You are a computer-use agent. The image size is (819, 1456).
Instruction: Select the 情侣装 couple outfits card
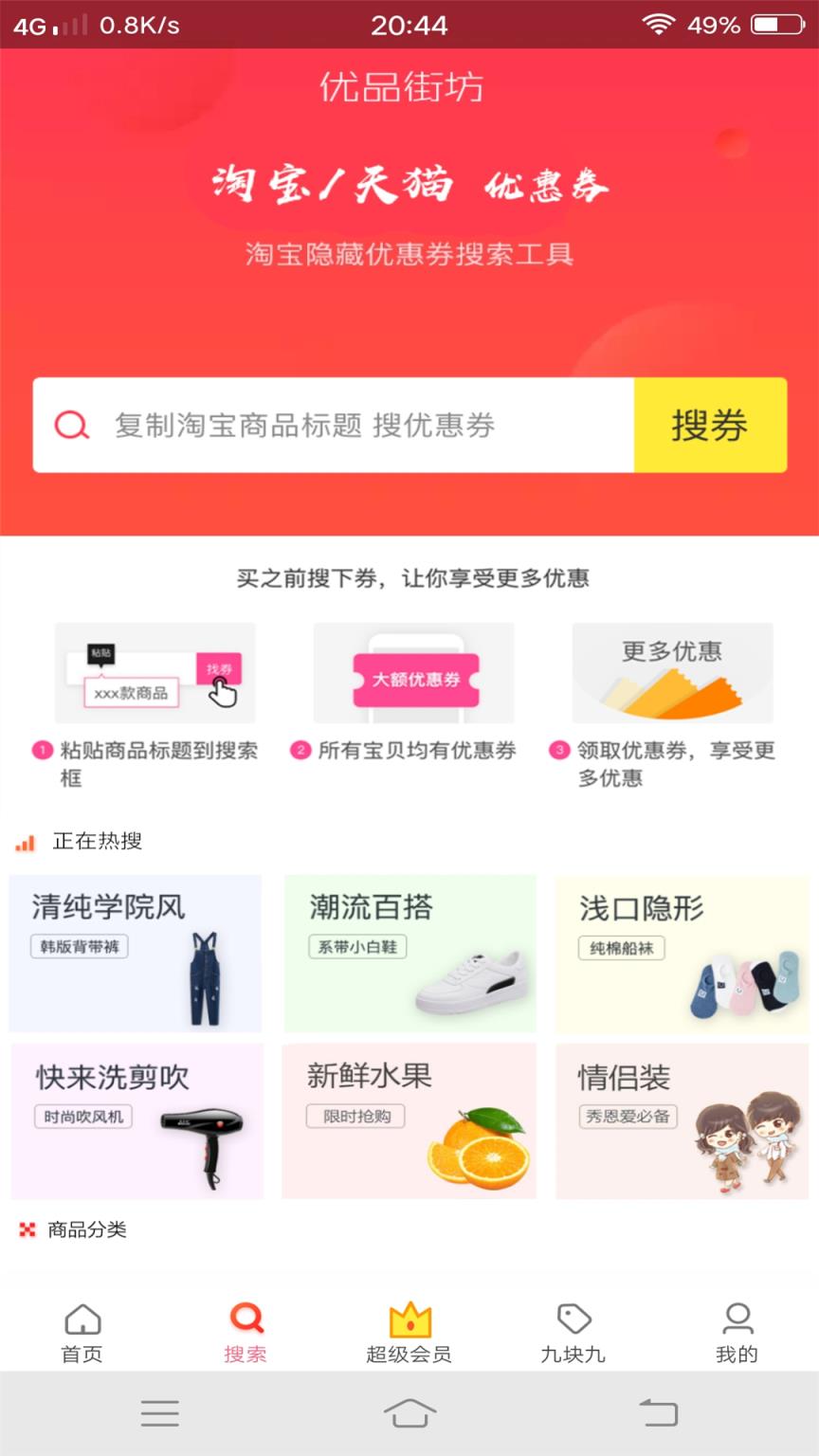tap(682, 1121)
